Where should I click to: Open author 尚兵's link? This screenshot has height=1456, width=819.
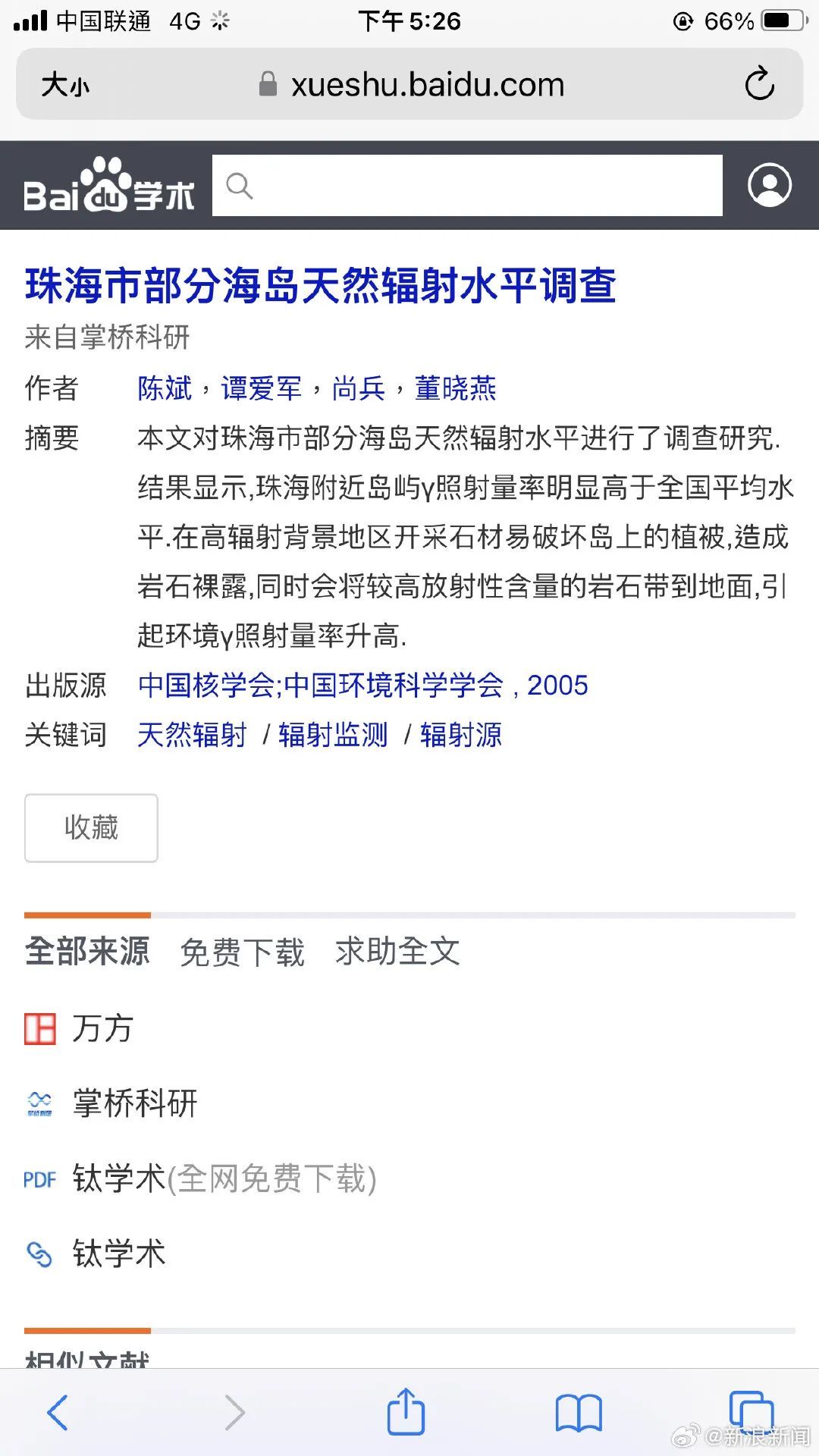pyautogui.click(x=358, y=388)
